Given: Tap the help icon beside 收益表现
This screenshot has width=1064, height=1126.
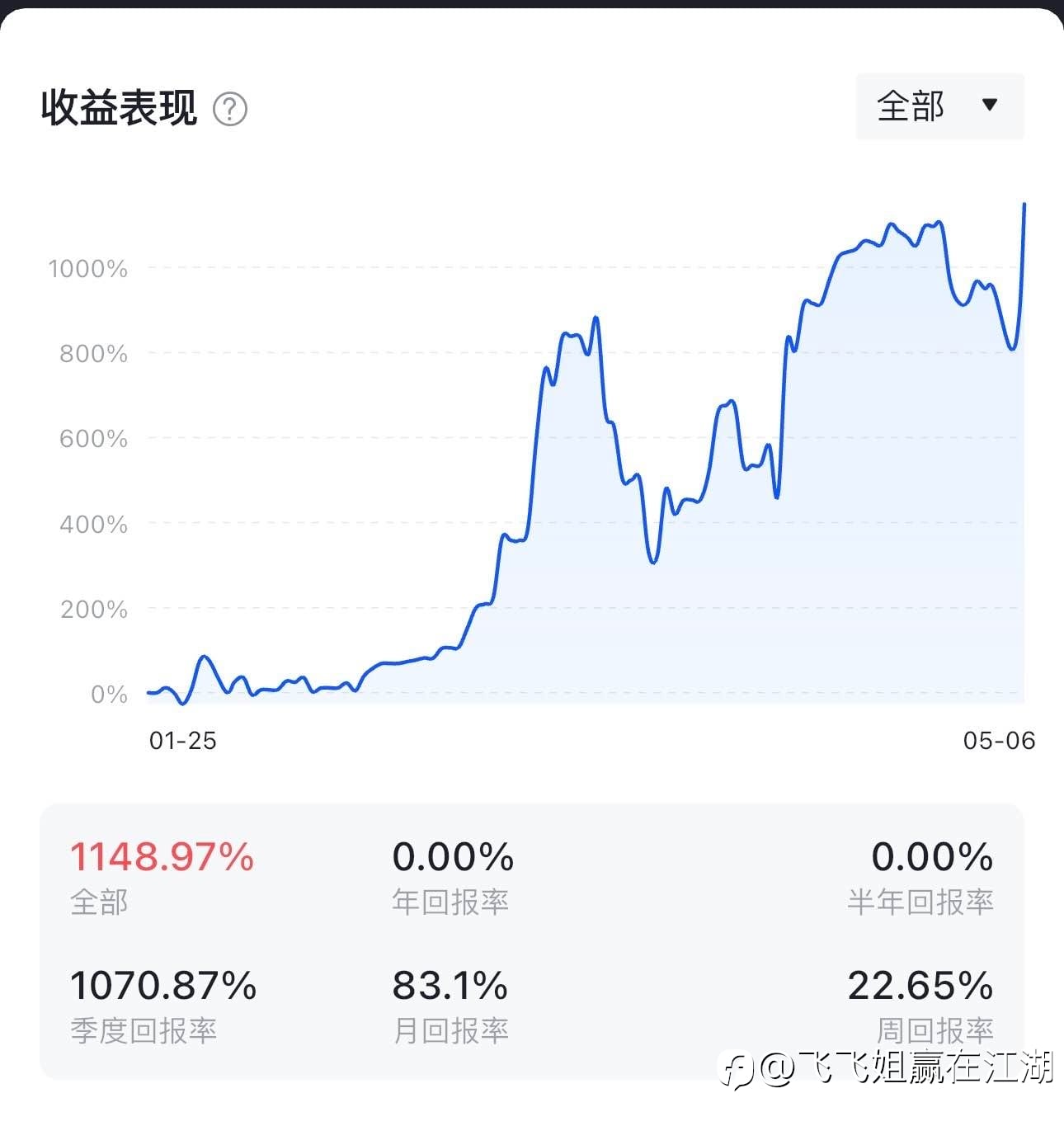Looking at the screenshot, I should click(x=230, y=109).
